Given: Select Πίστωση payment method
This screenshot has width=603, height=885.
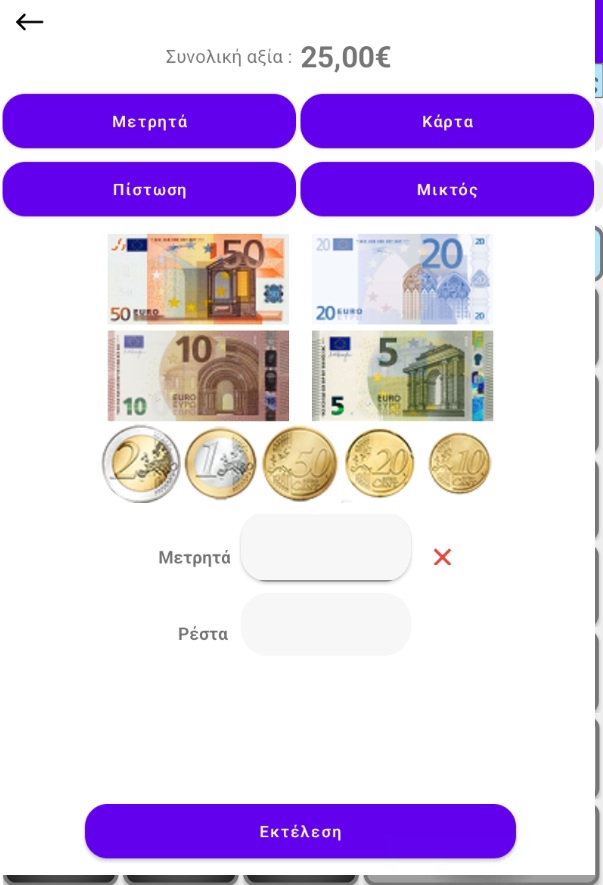Looking at the screenshot, I should click(x=149, y=189).
